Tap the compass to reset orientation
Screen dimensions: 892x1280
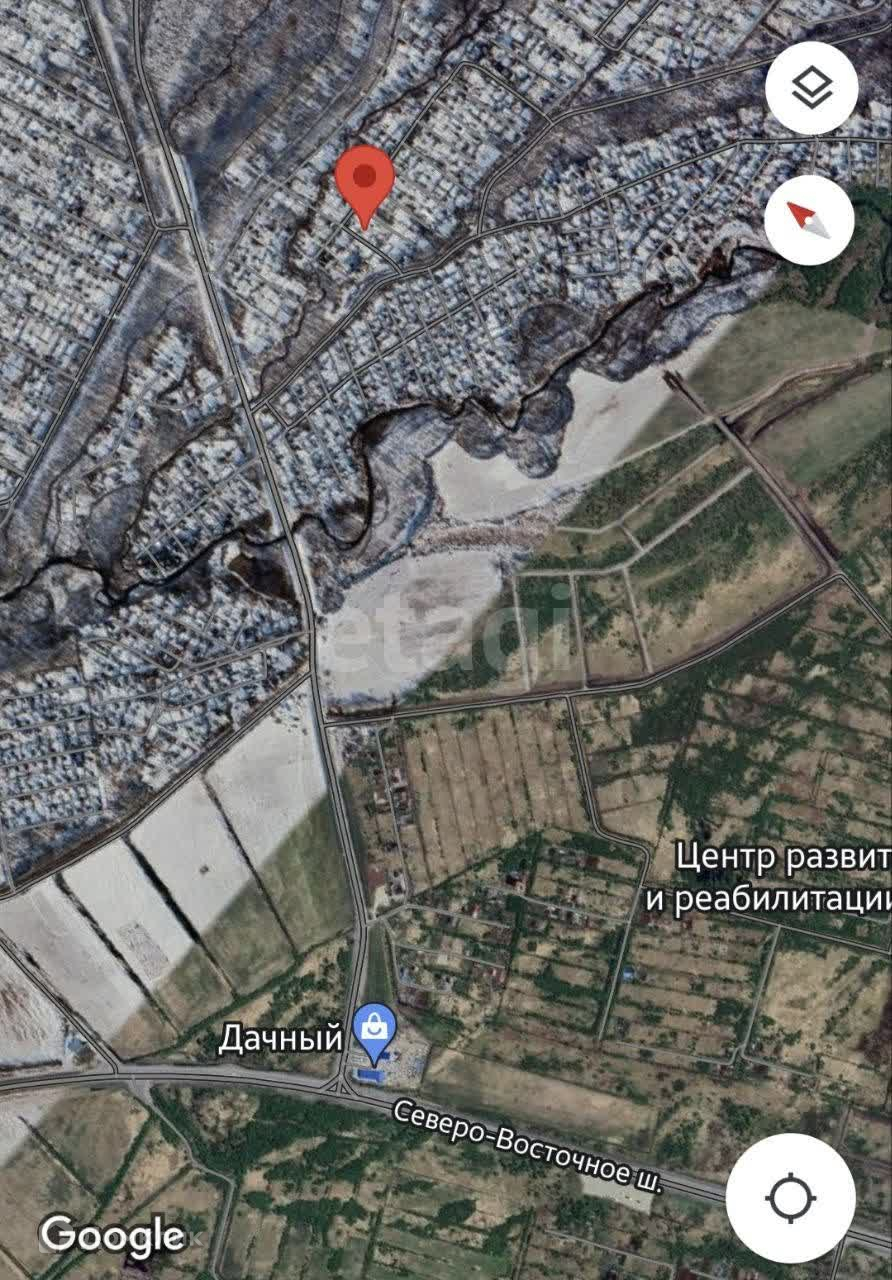[x=809, y=220]
